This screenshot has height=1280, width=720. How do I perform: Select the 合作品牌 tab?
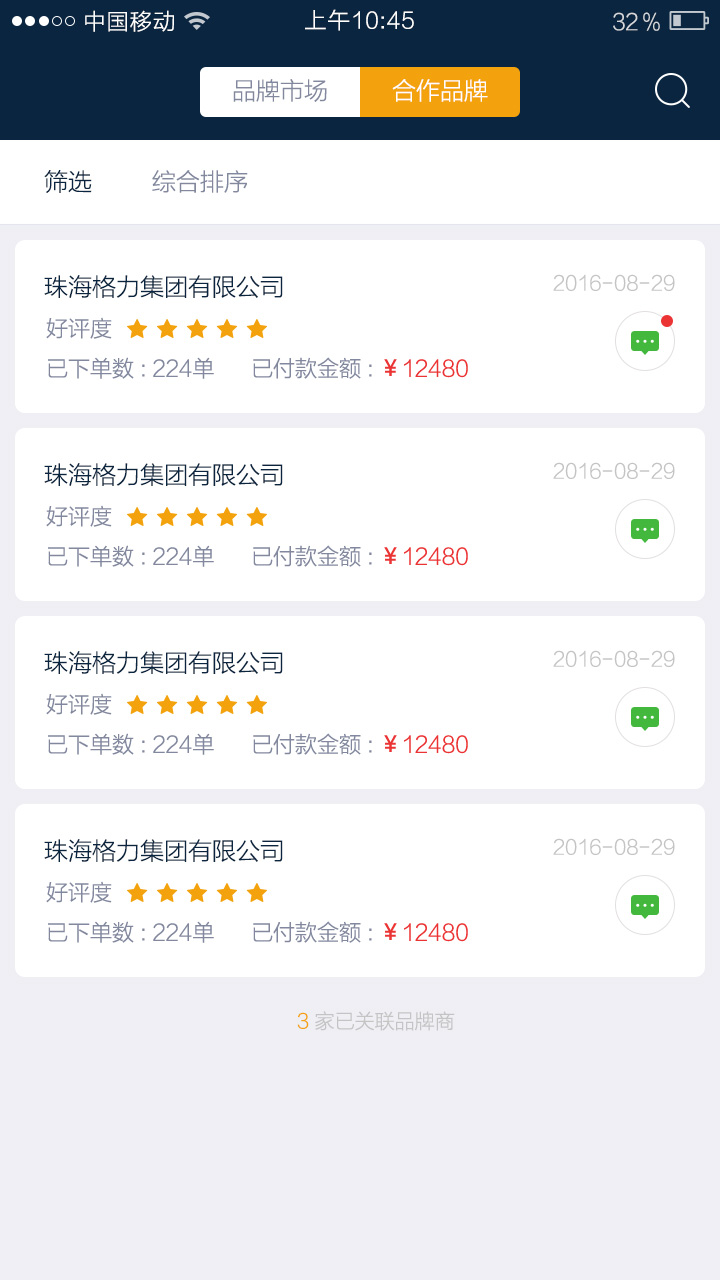click(440, 92)
